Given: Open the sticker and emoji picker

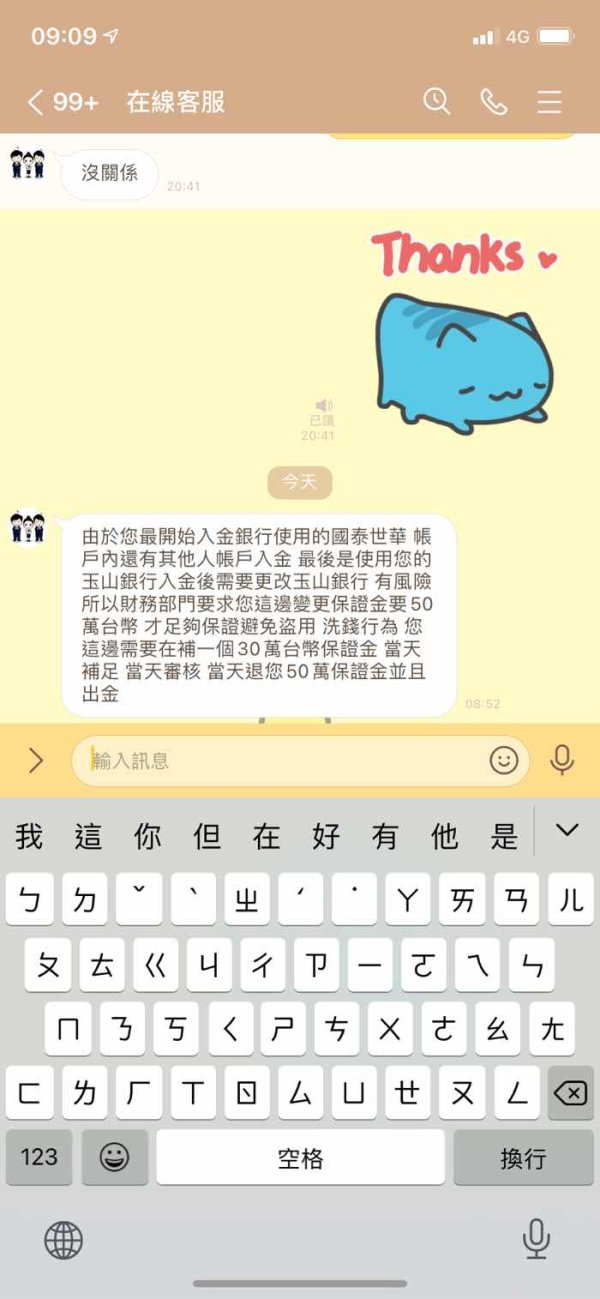Looking at the screenshot, I should click(x=504, y=761).
